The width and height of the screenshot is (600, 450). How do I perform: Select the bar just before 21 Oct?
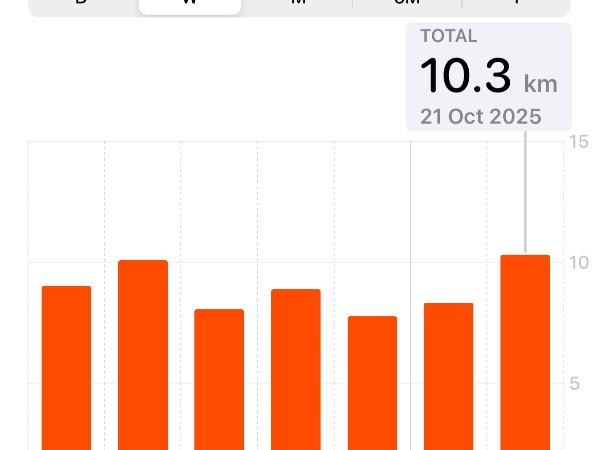[448, 375]
